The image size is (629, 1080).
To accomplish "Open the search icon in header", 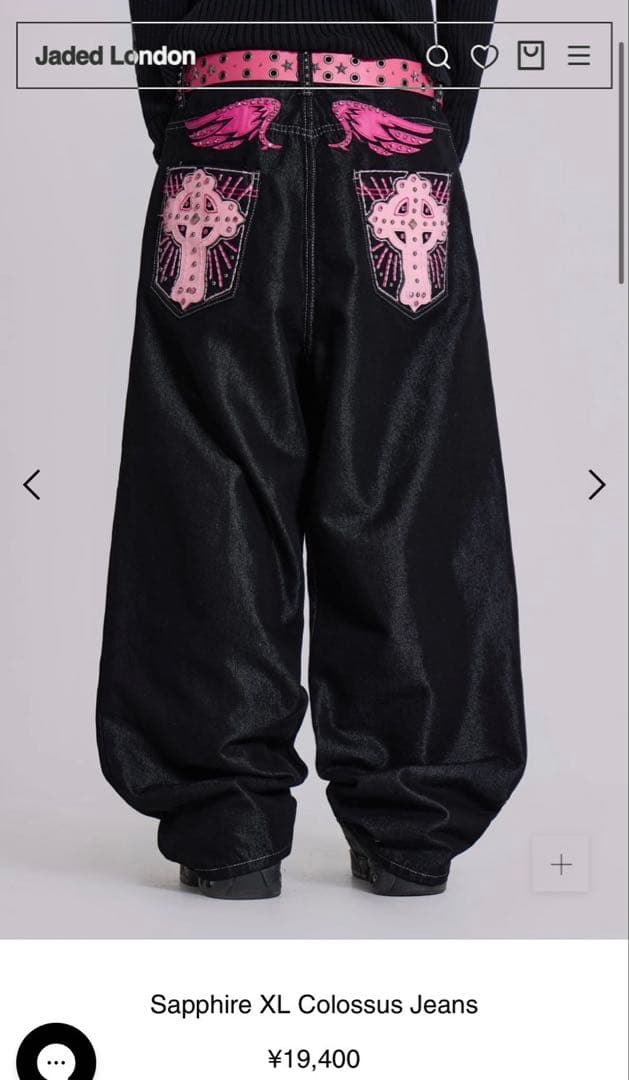I will pos(438,56).
